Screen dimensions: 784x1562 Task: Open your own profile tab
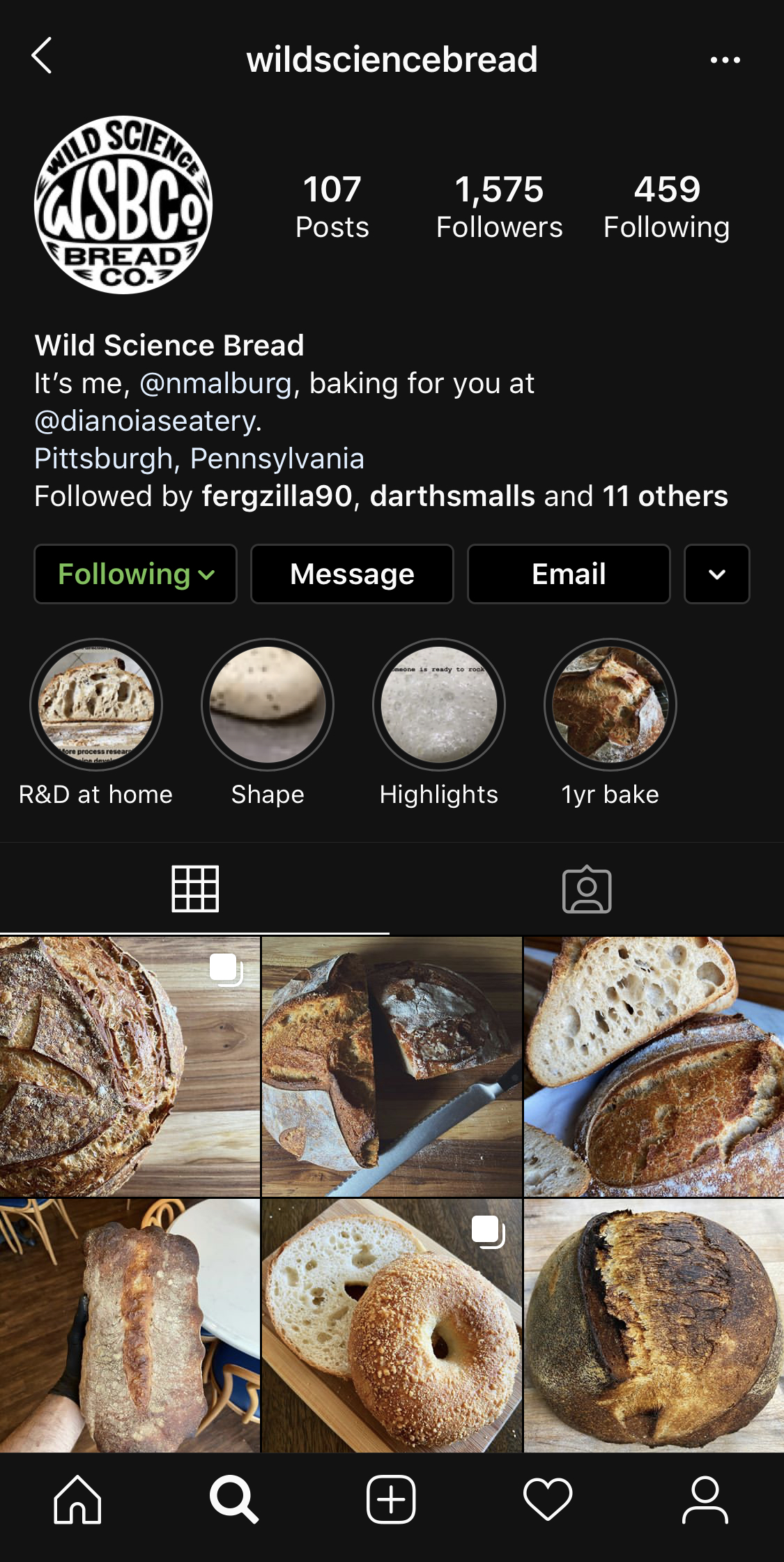705,1499
